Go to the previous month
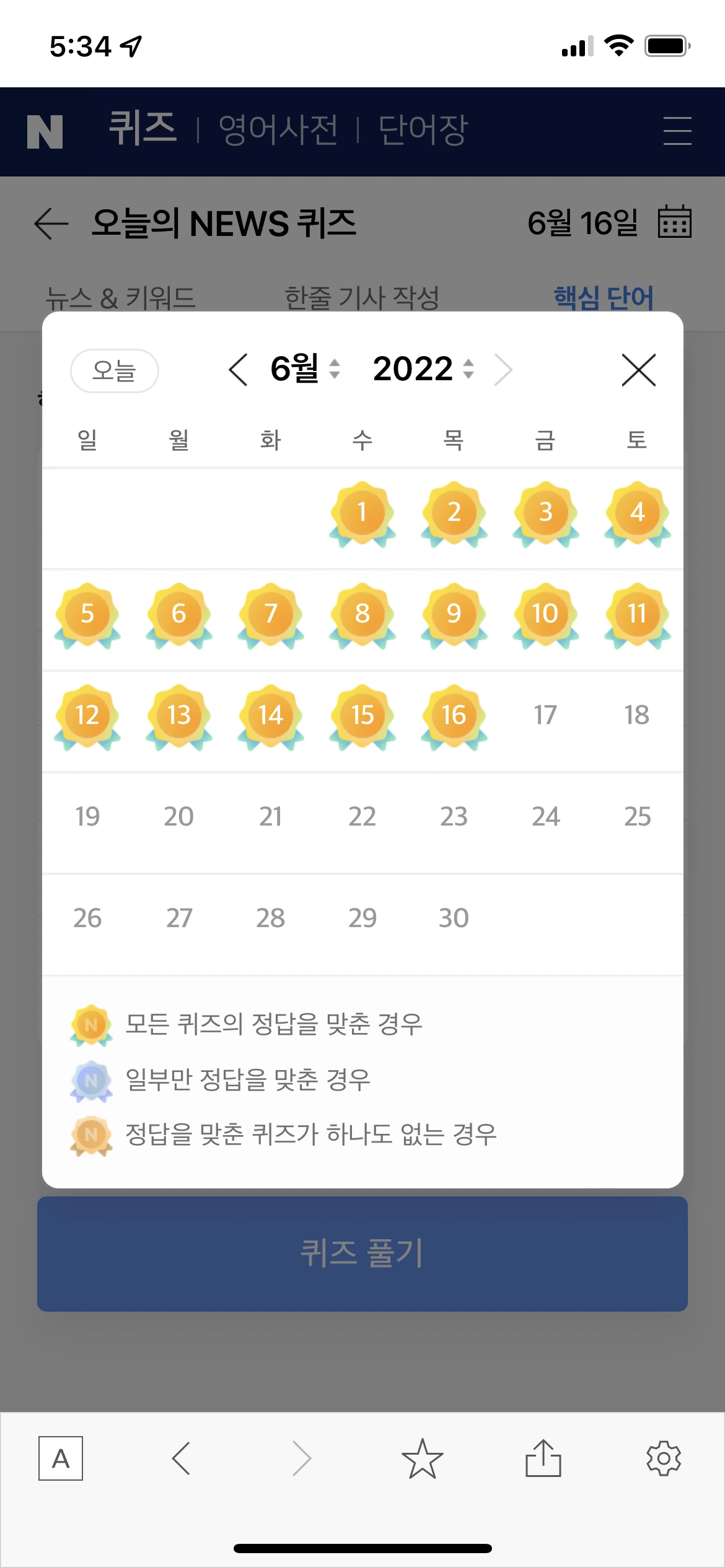725x1568 pixels. [238, 370]
